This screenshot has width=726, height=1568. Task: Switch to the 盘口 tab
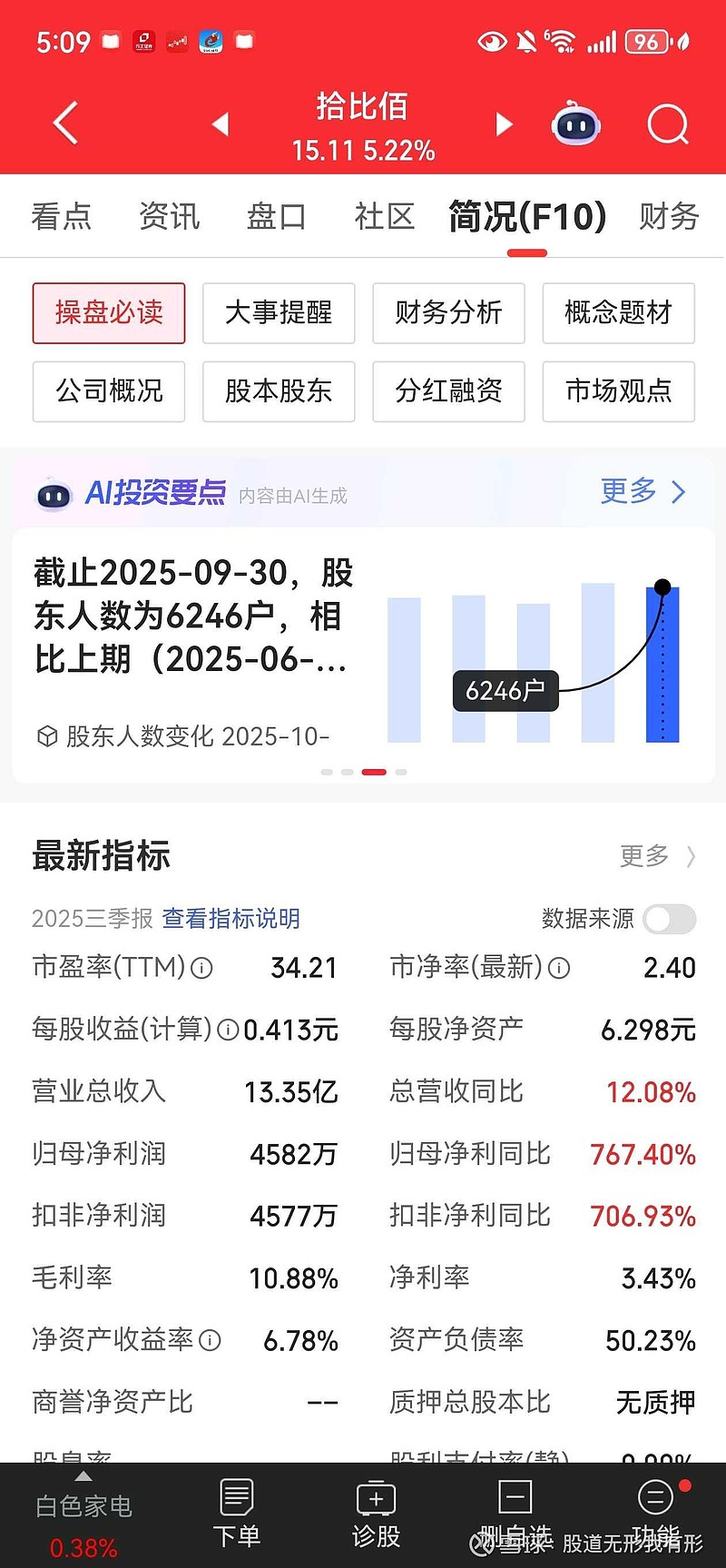point(276,216)
